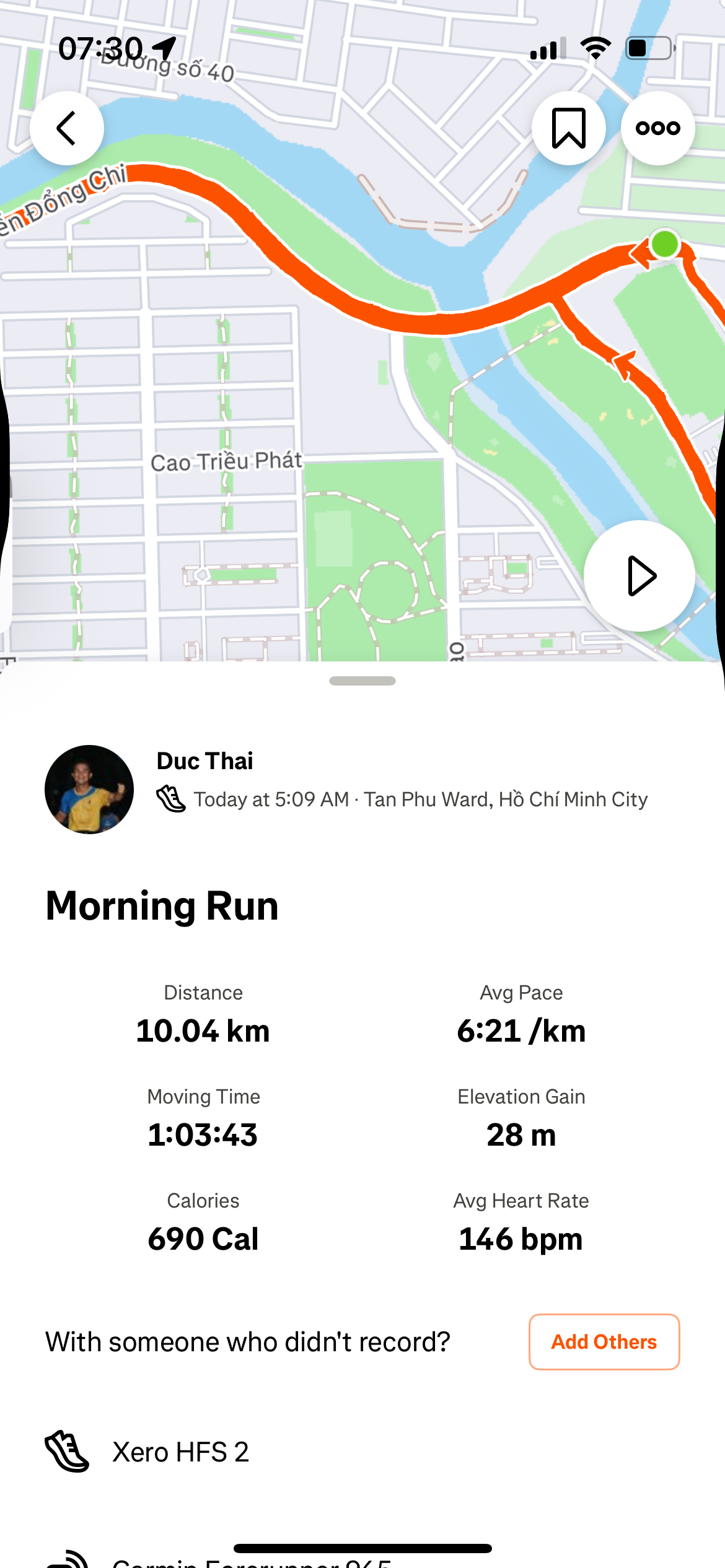Go back using the arrow button
The width and height of the screenshot is (725, 1568).
67,128
